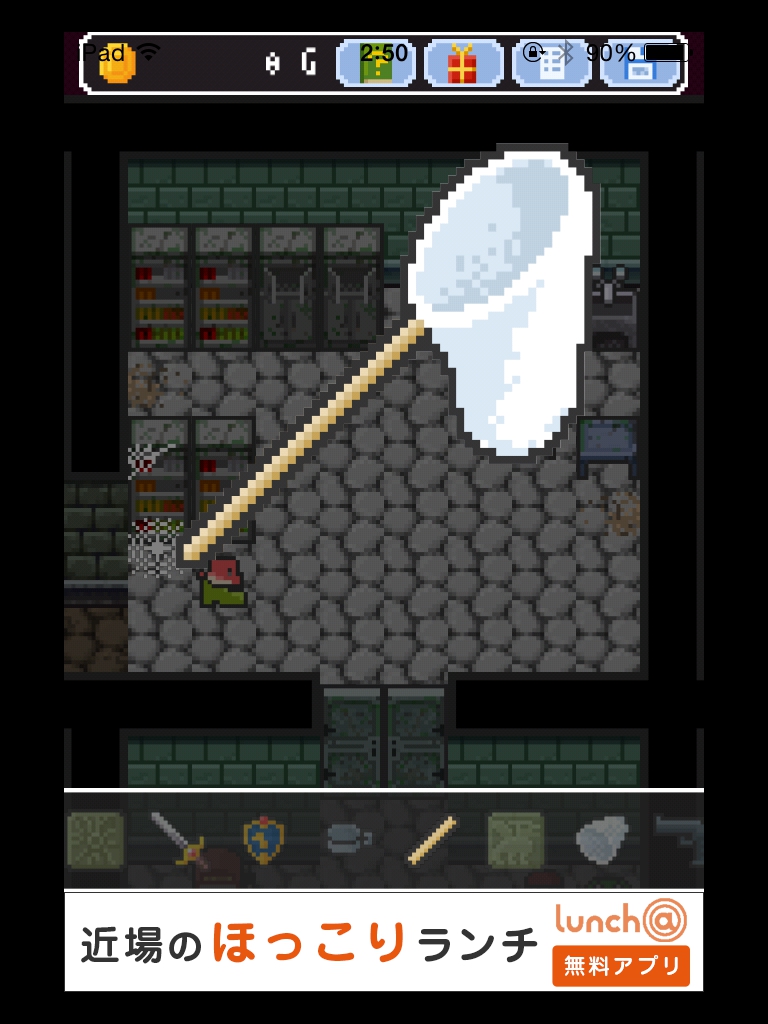Select the net item in inventory
Image resolution: width=768 pixels, height=1024 pixels.
[x=602, y=839]
